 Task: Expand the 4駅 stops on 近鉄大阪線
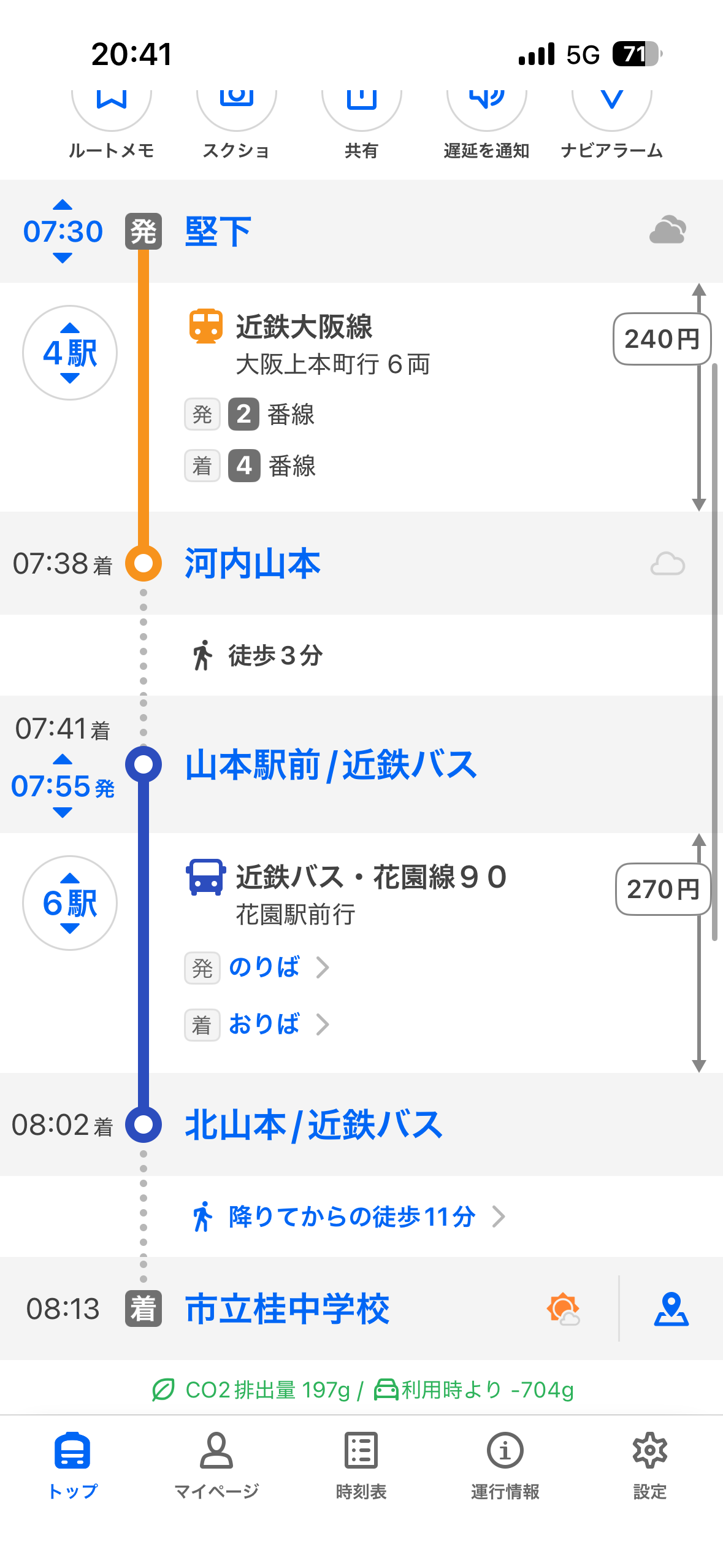[70, 353]
